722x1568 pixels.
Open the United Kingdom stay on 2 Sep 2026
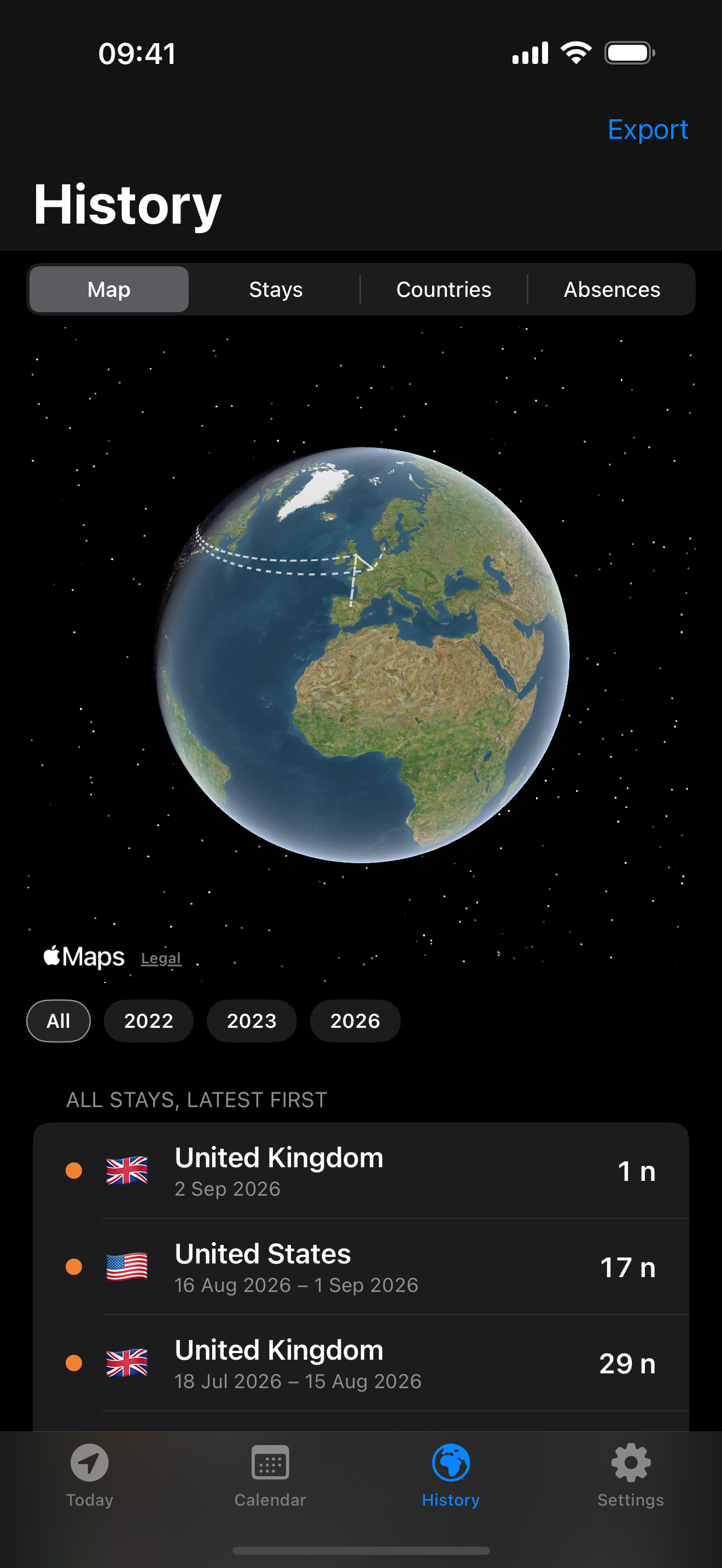tap(361, 1171)
